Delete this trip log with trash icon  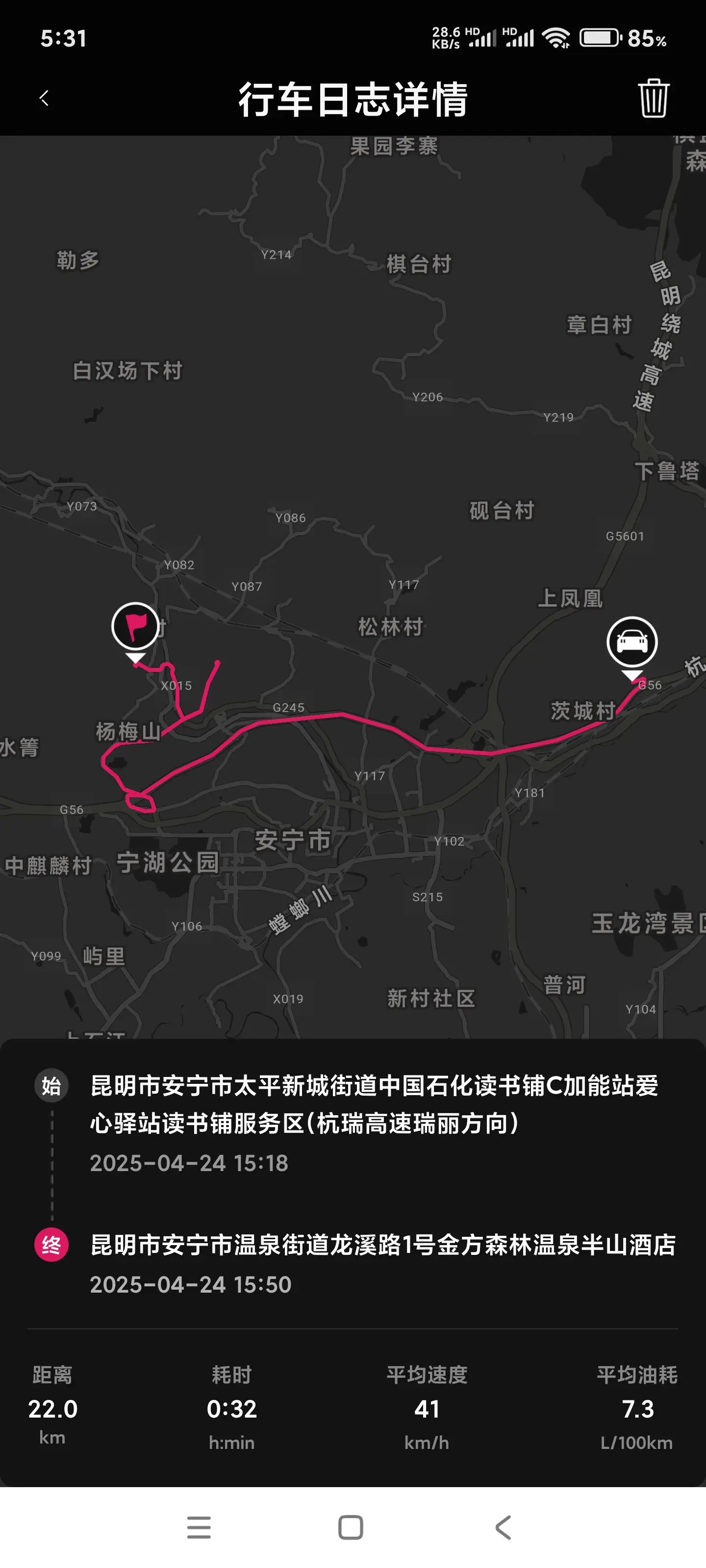(654, 98)
